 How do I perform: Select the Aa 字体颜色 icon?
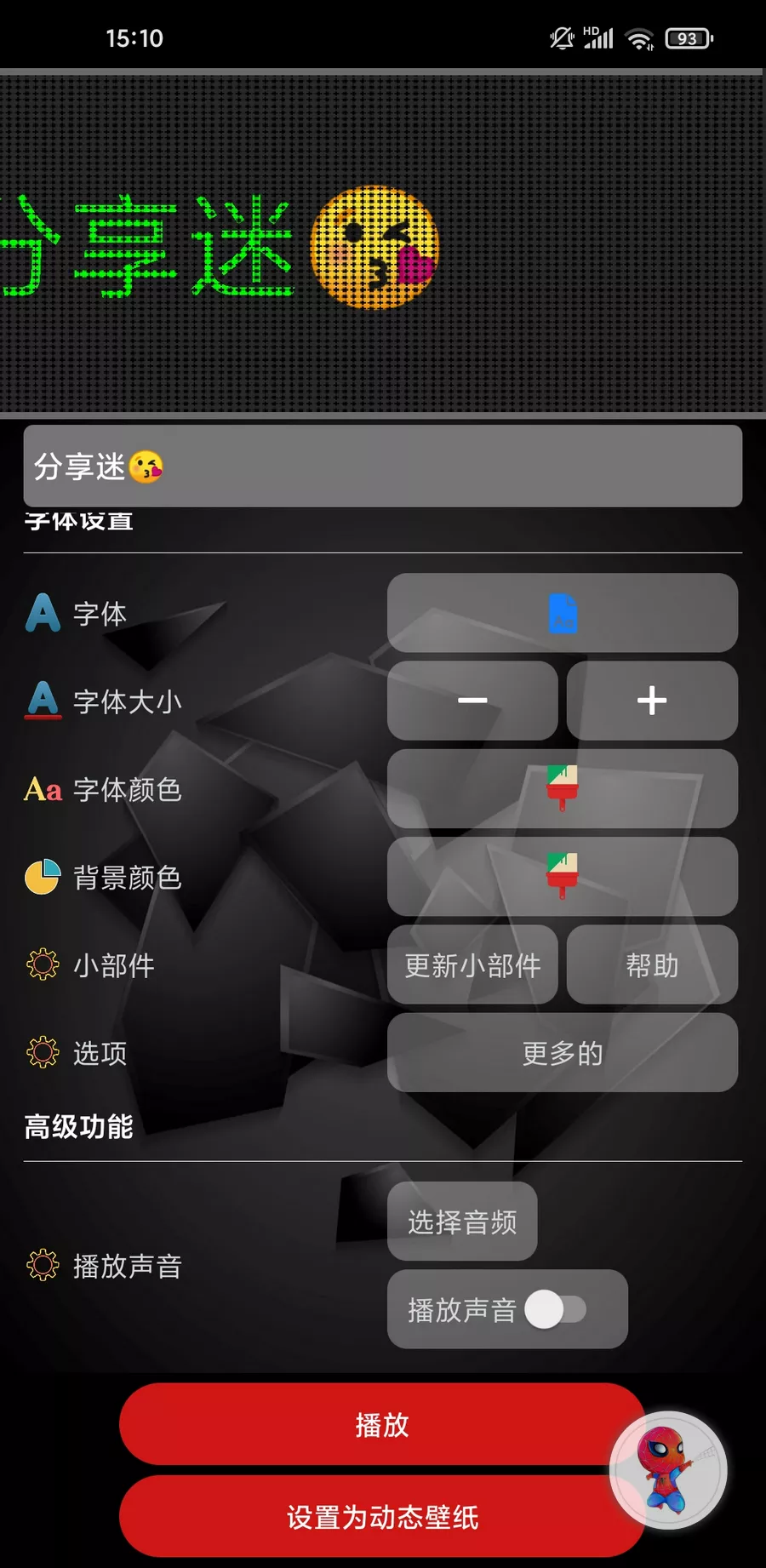pyautogui.click(x=41, y=790)
